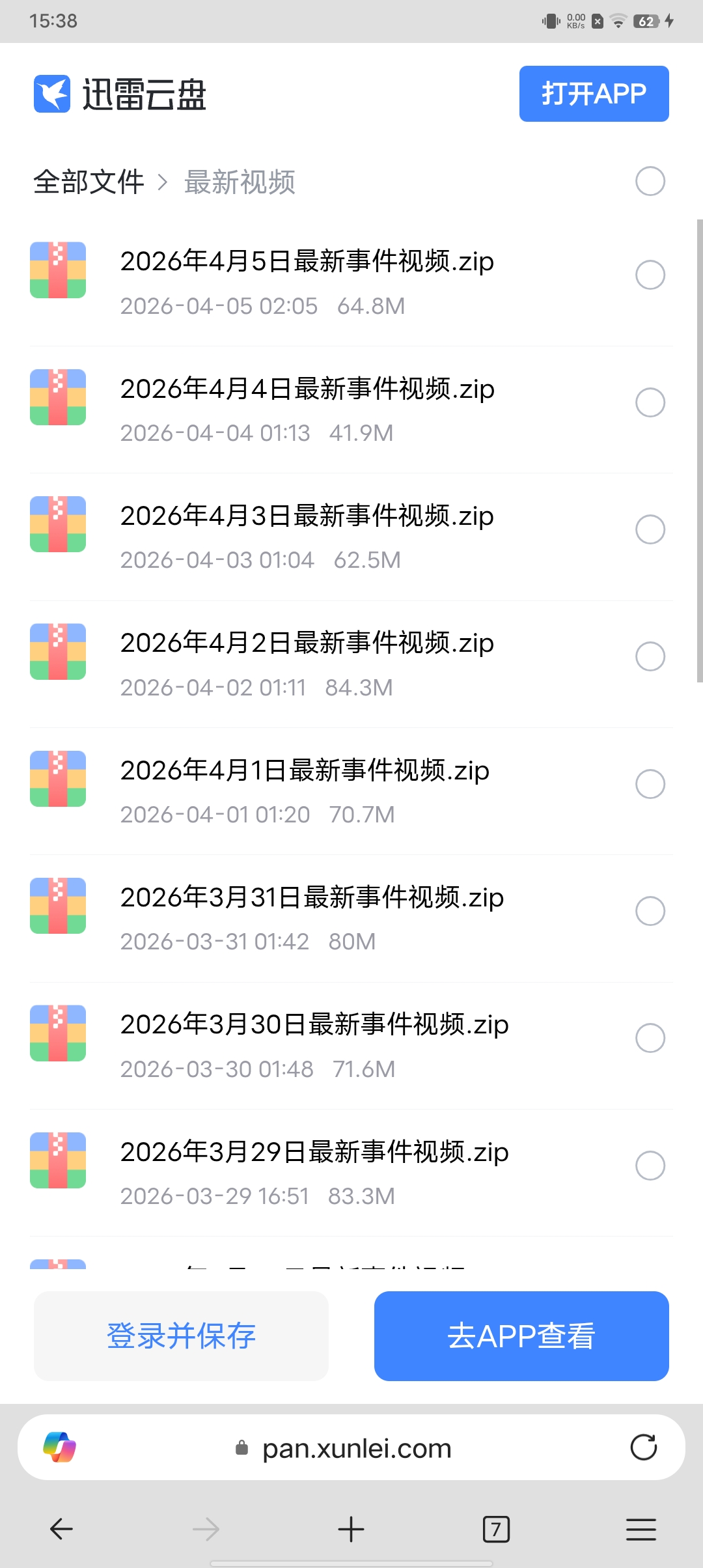Viewport: 703px width, 1568px height.
Task: Open 2026年4月5日最新事件视频.zip
Action: 307,262
